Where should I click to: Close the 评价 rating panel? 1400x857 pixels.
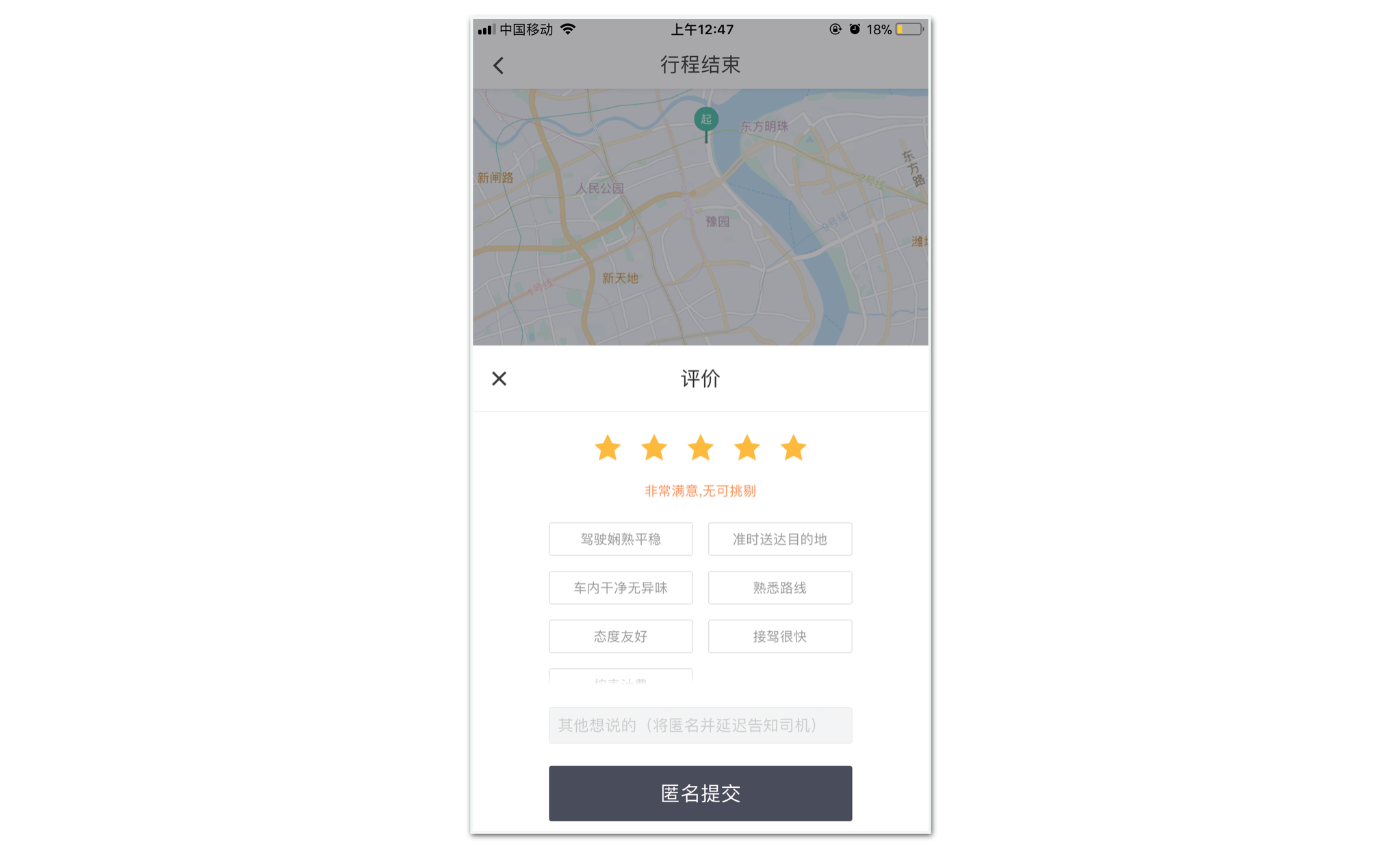click(x=499, y=379)
